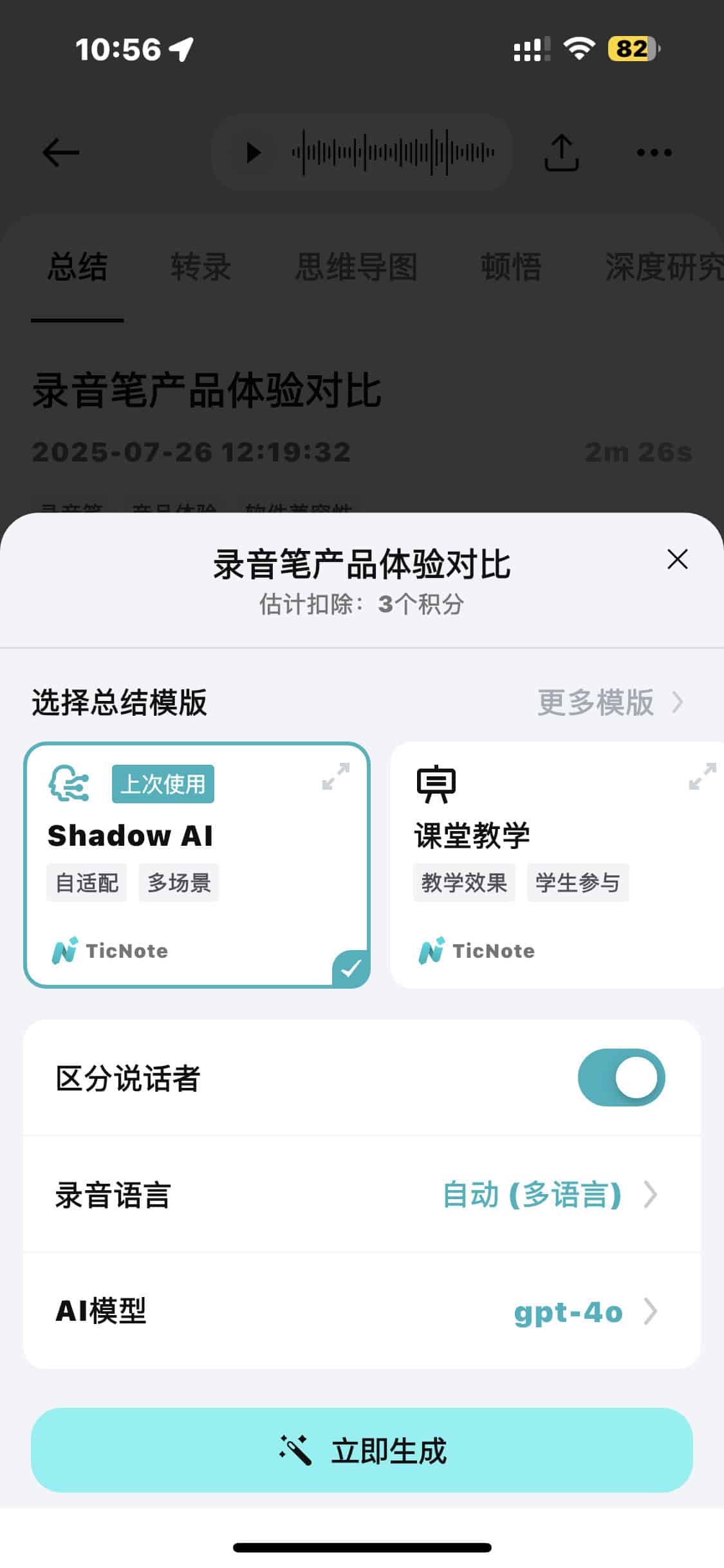Open the three-dot overflow menu

click(654, 153)
